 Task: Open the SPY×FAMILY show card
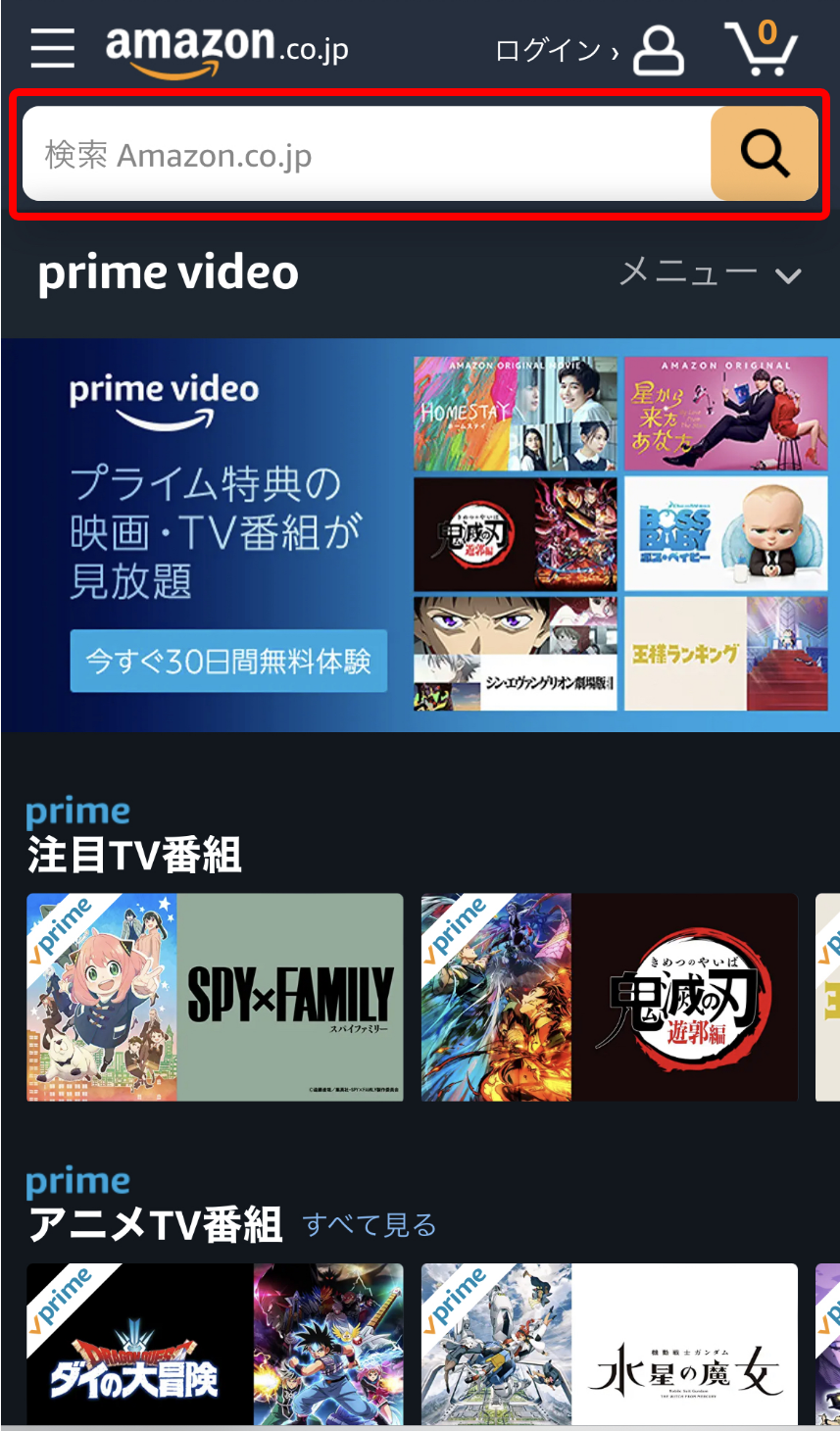(215, 997)
